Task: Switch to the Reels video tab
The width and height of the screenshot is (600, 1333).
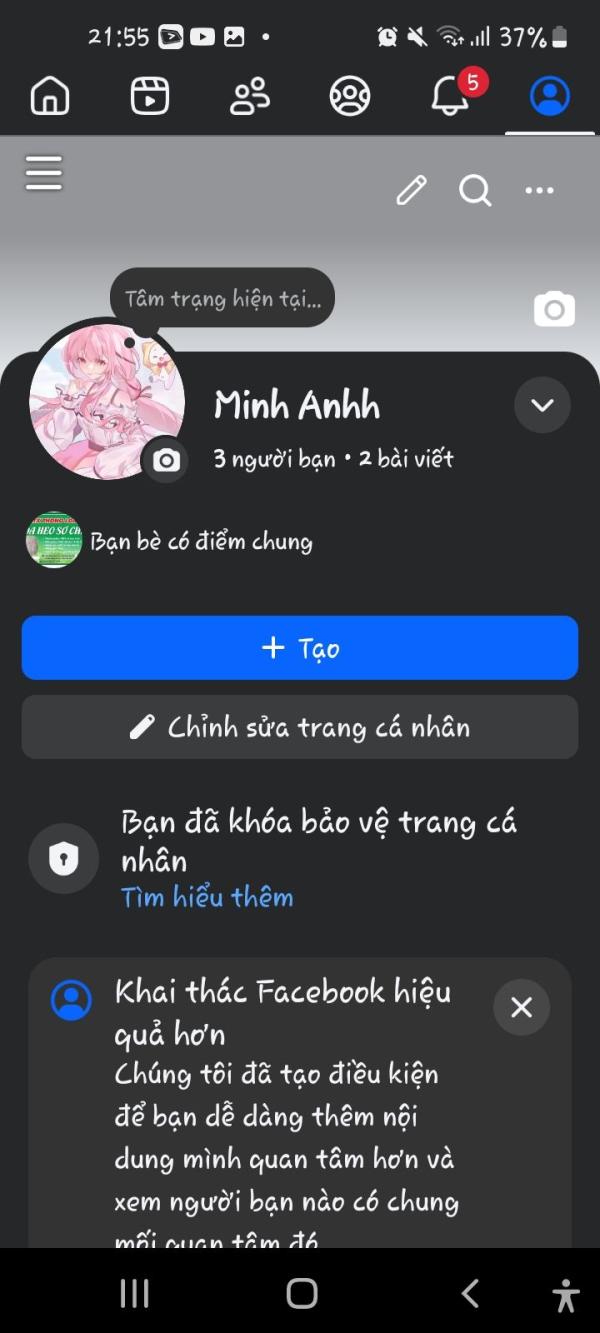Action: 150,97
